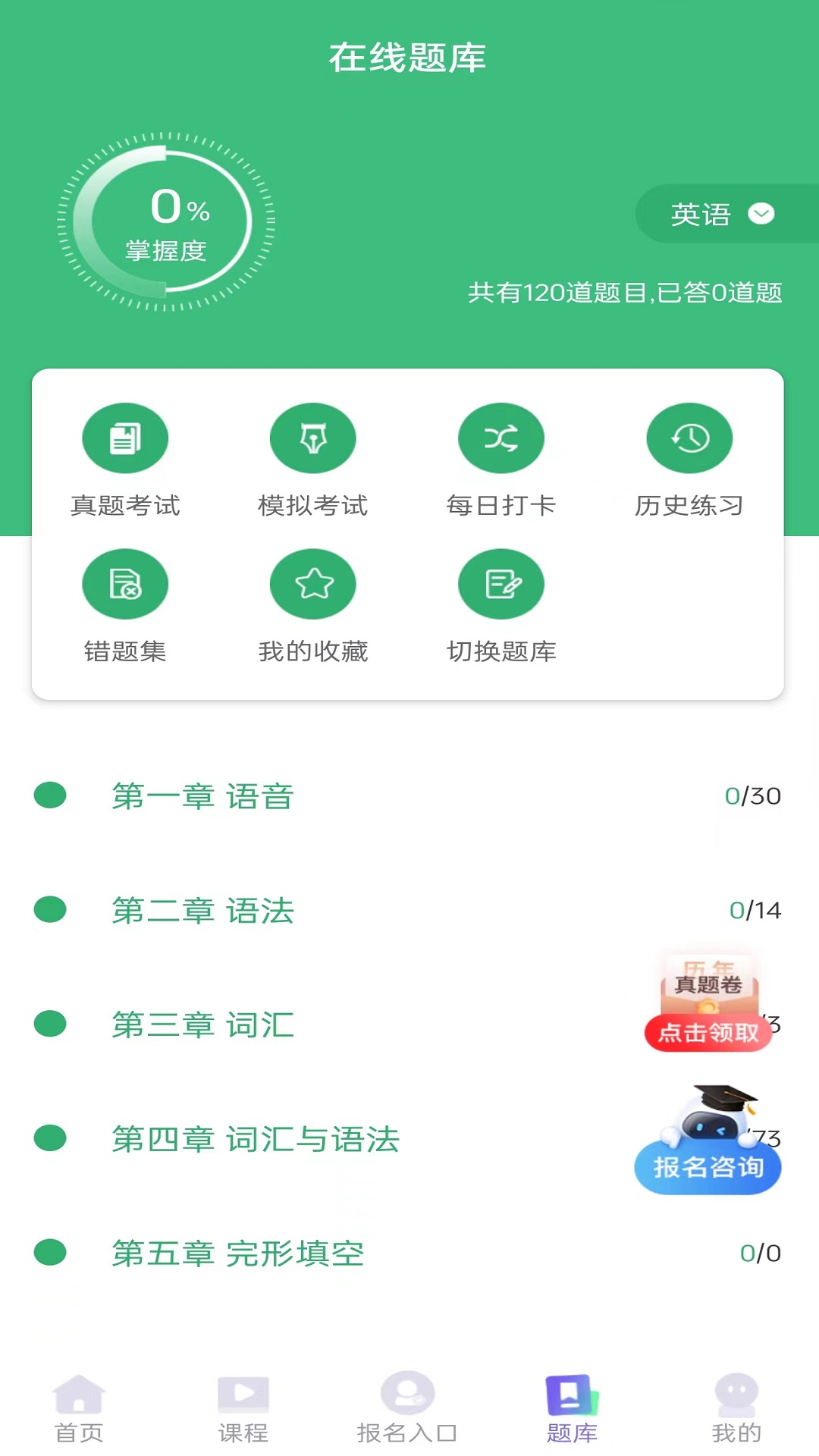Open the 历史练习 history practice icon
This screenshot has height=1456, width=819.
(x=689, y=438)
